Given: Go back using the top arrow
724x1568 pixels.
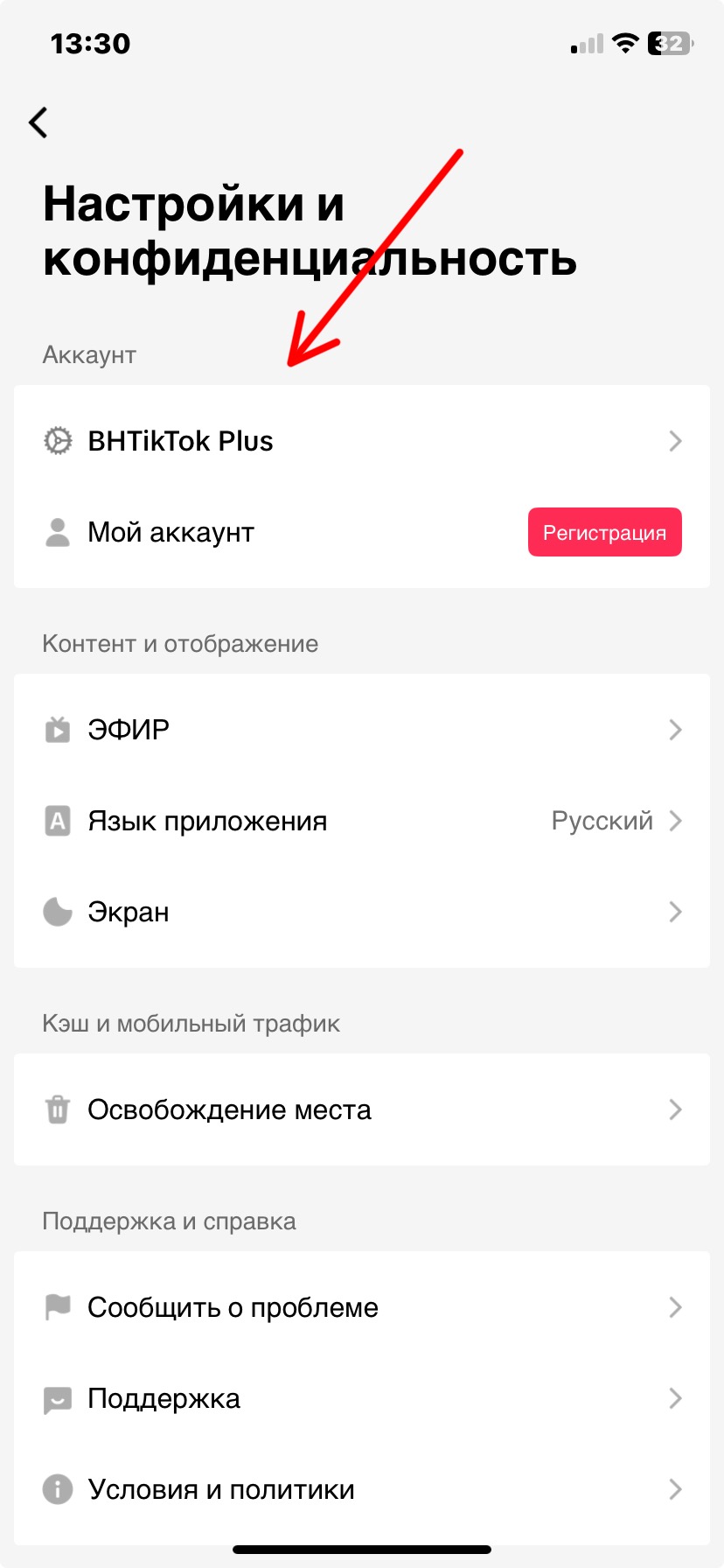Looking at the screenshot, I should coord(38,122).
